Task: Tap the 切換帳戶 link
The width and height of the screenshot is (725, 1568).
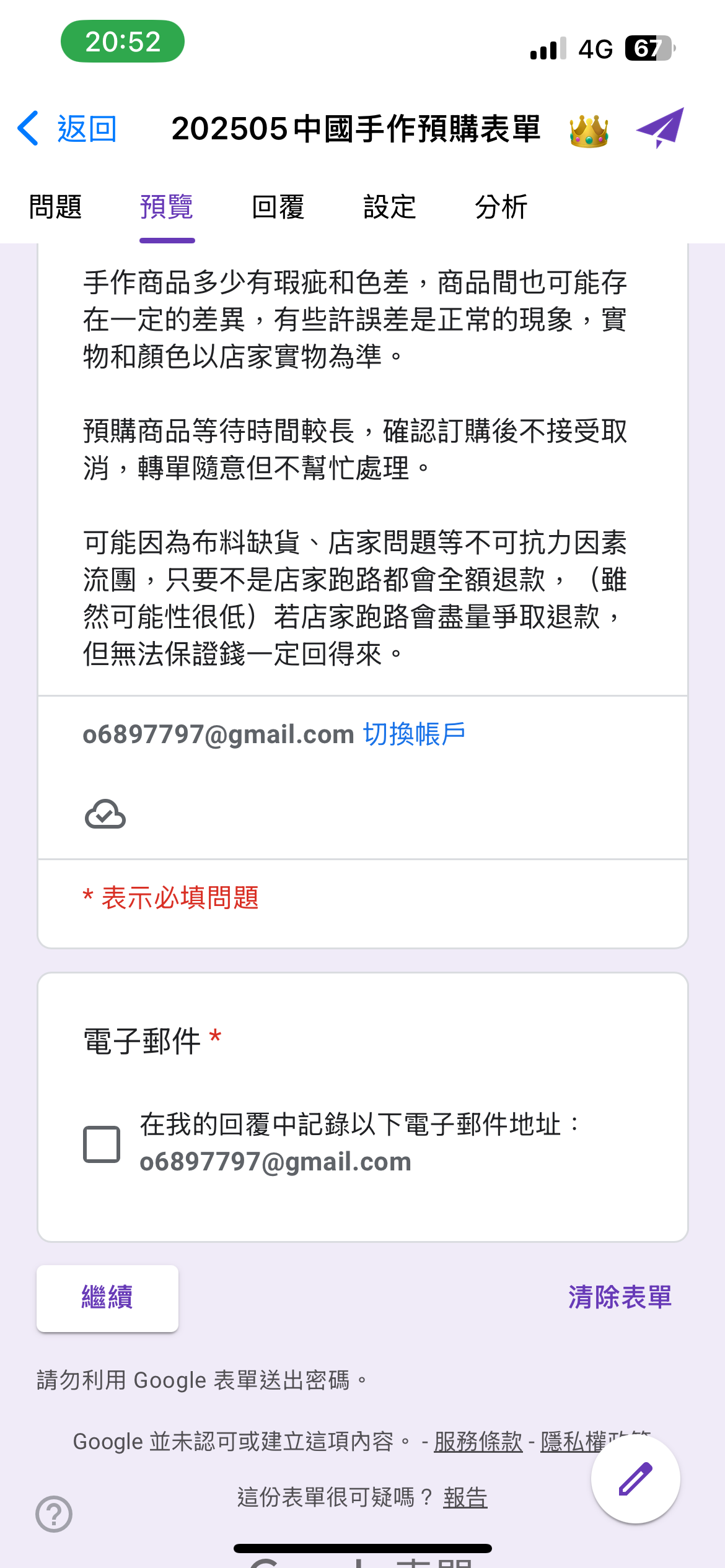Action: tap(414, 734)
